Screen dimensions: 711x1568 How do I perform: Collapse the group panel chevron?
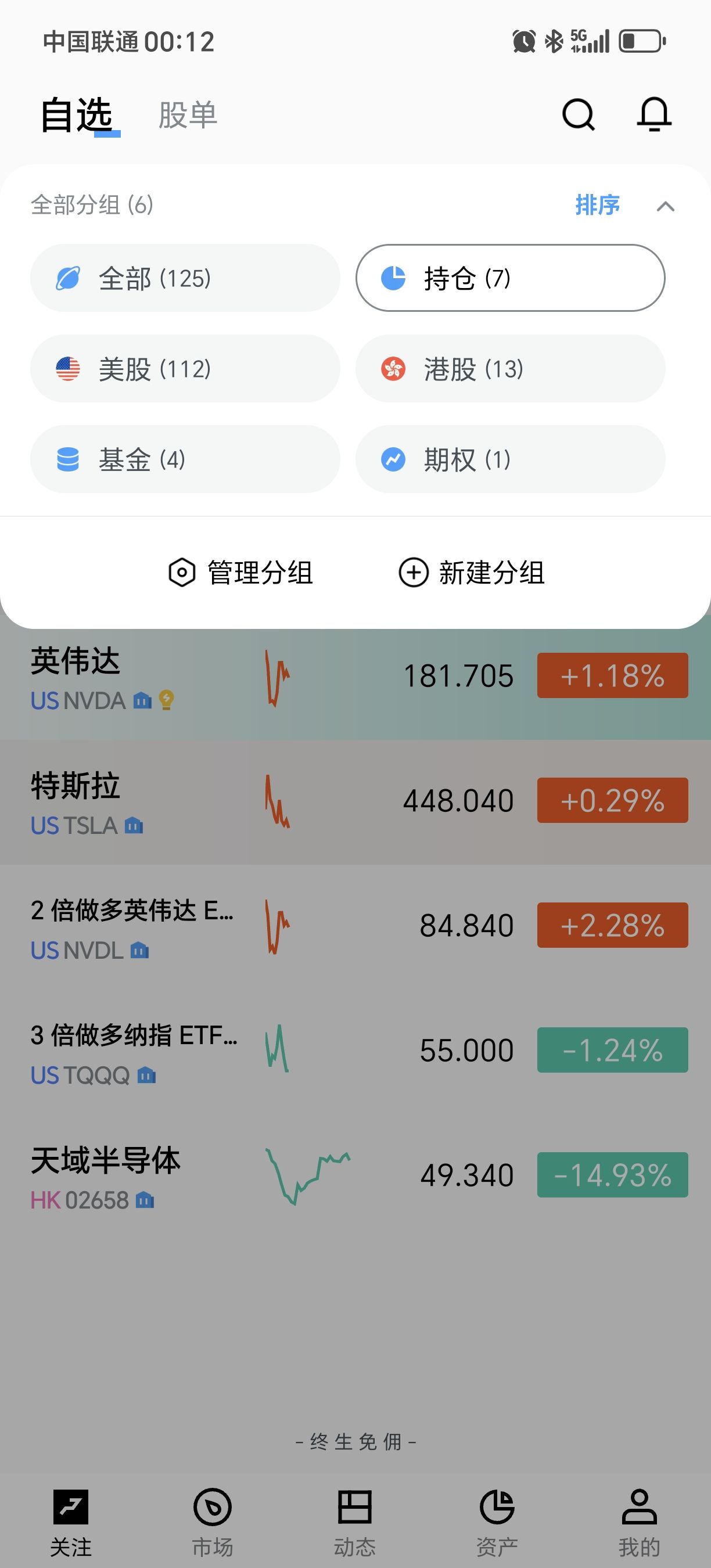[x=665, y=206]
